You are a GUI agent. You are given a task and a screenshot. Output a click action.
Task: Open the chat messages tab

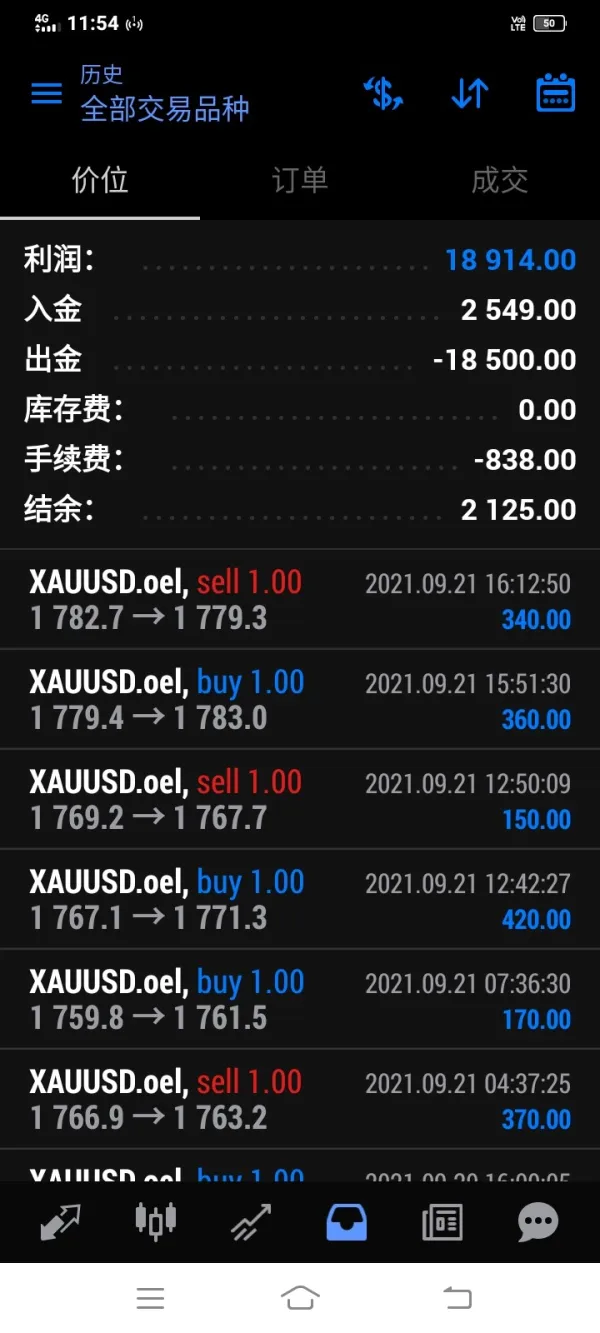coord(538,1221)
